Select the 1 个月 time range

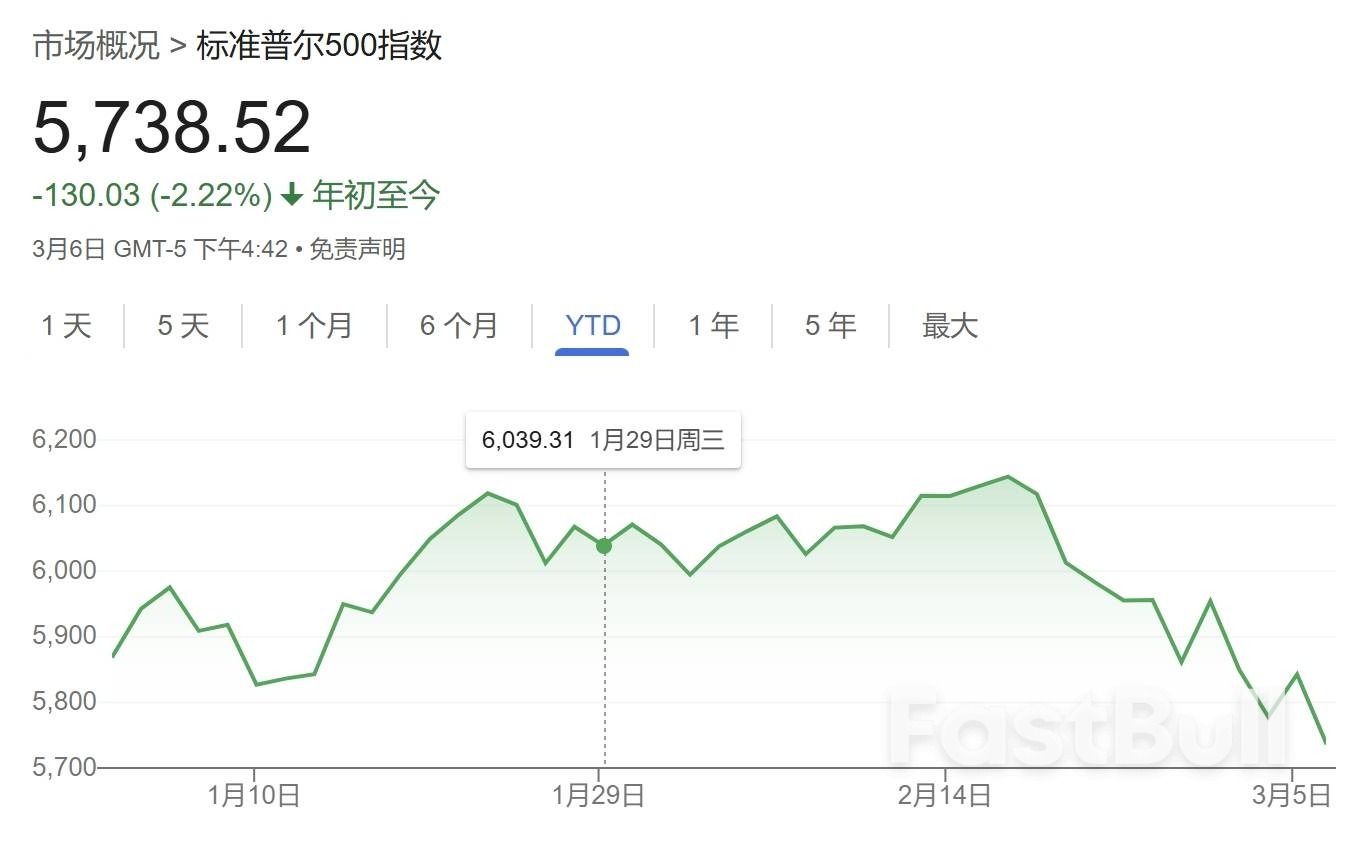pos(314,326)
